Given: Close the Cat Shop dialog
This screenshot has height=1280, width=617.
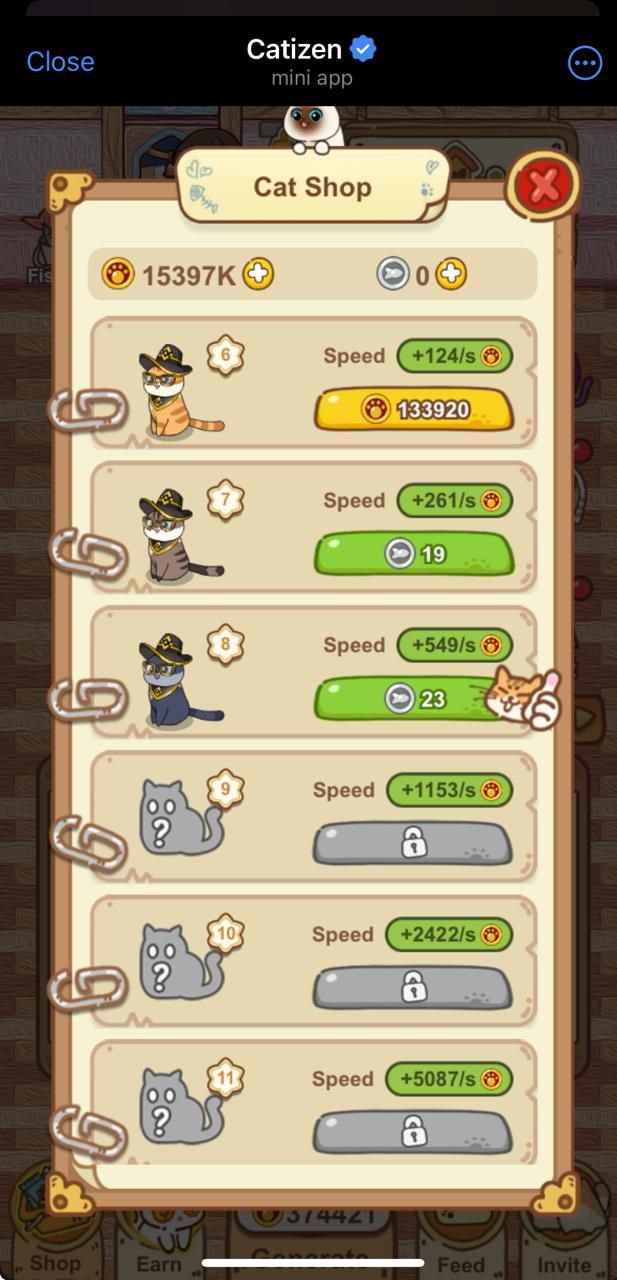Looking at the screenshot, I should pos(543,185).
